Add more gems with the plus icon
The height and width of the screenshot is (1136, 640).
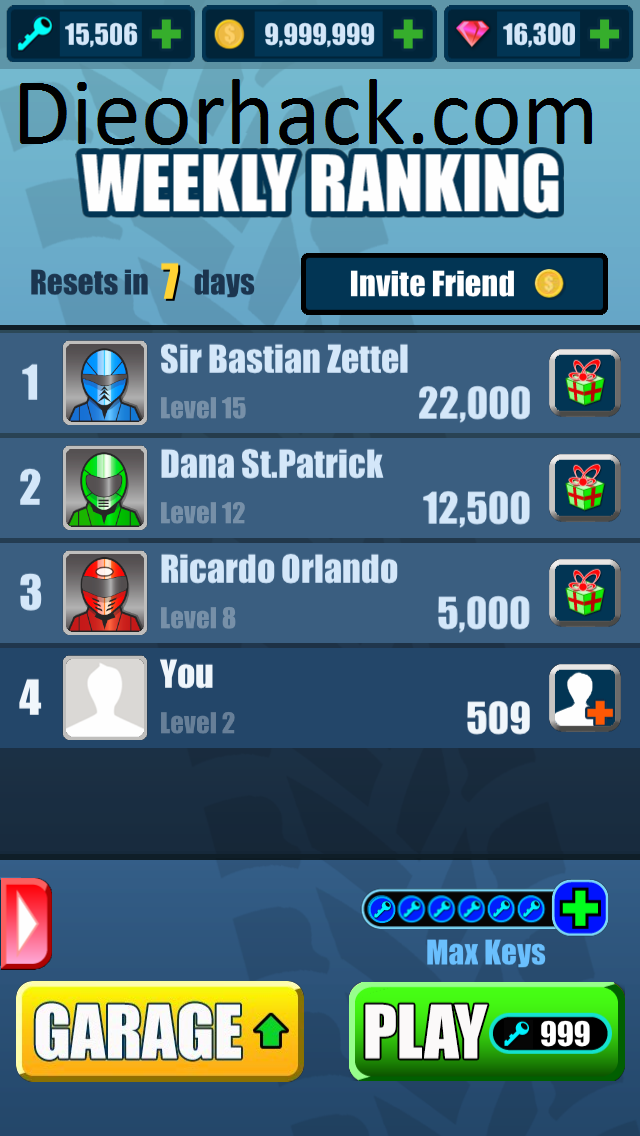603,35
